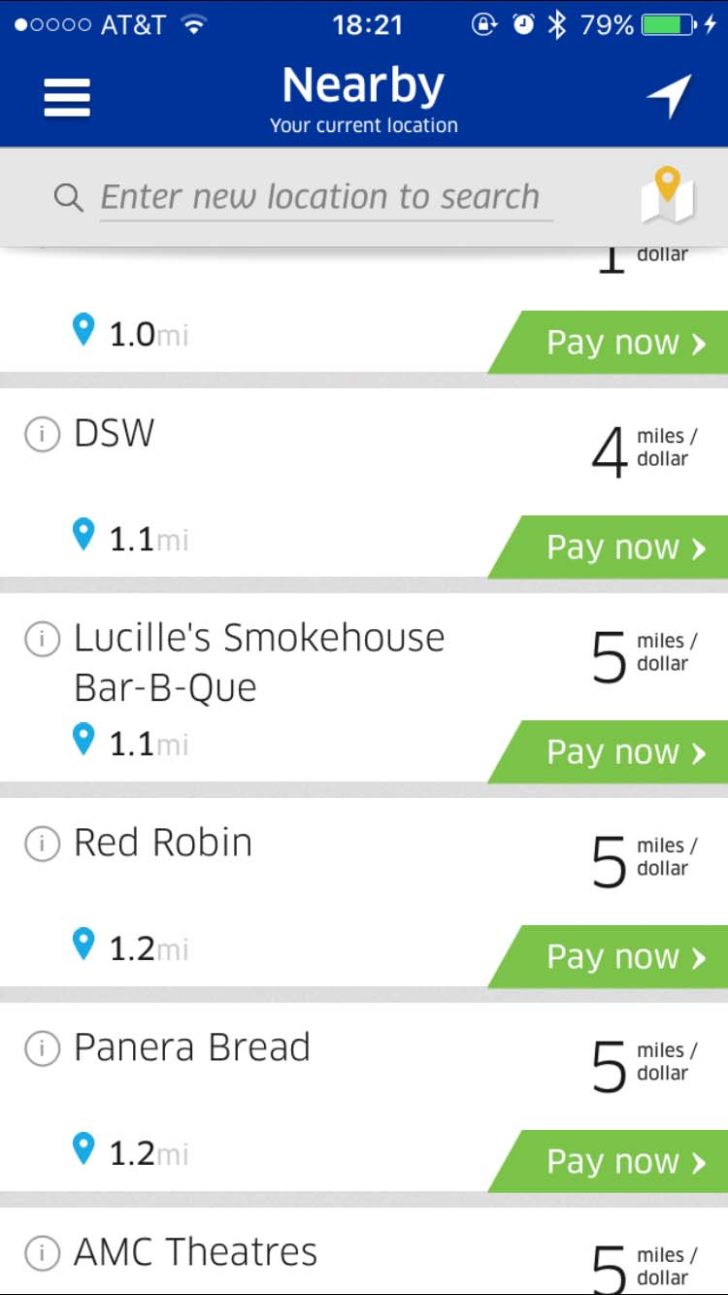Screen dimensions: 728x1295
Task: Tap the info icon next to DSW
Action: [41, 434]
